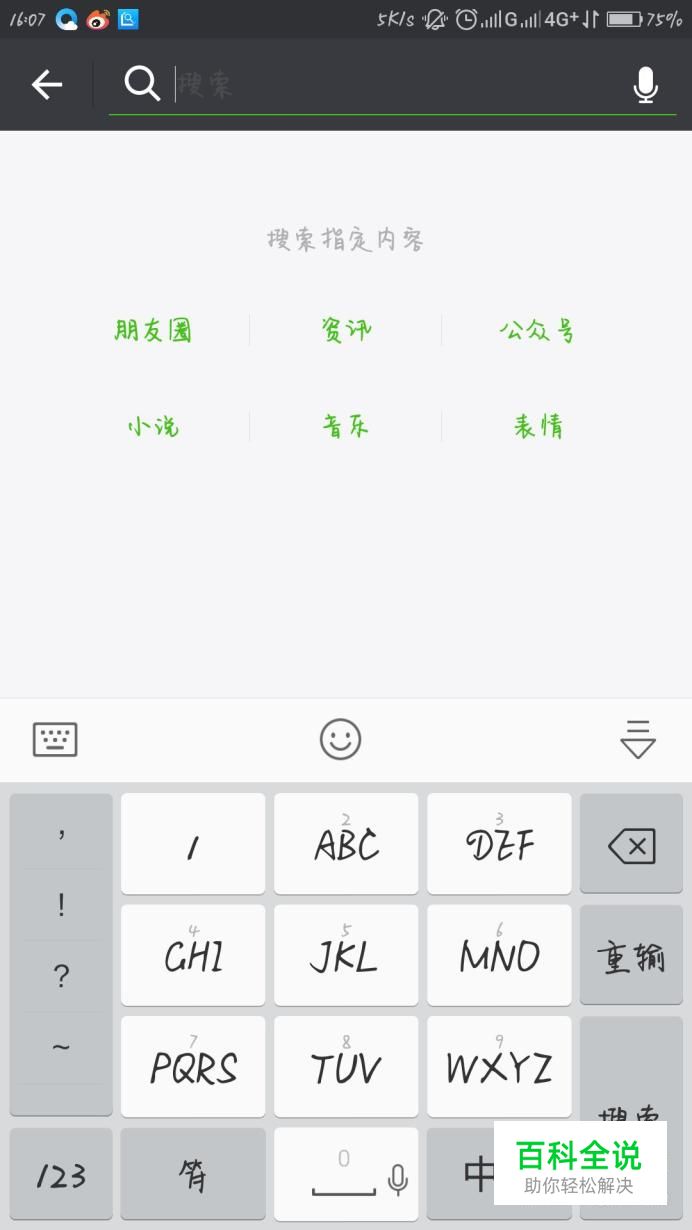Tap the 重输 re-enter key
This screenshot has width=692, height=1230.
click(x=632, y=957)
